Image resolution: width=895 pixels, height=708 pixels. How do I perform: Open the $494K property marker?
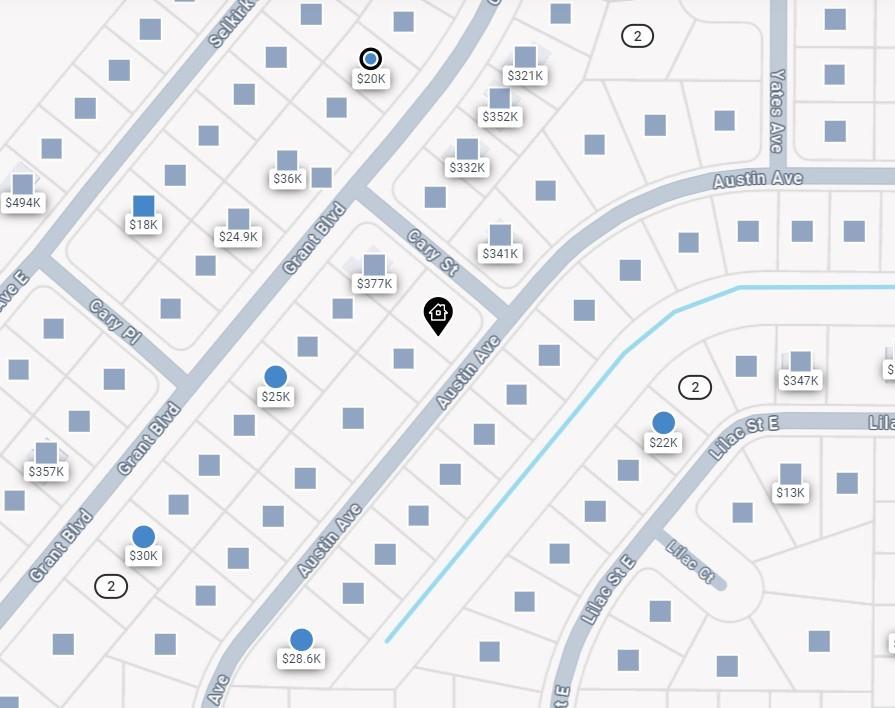coord(23,186)
